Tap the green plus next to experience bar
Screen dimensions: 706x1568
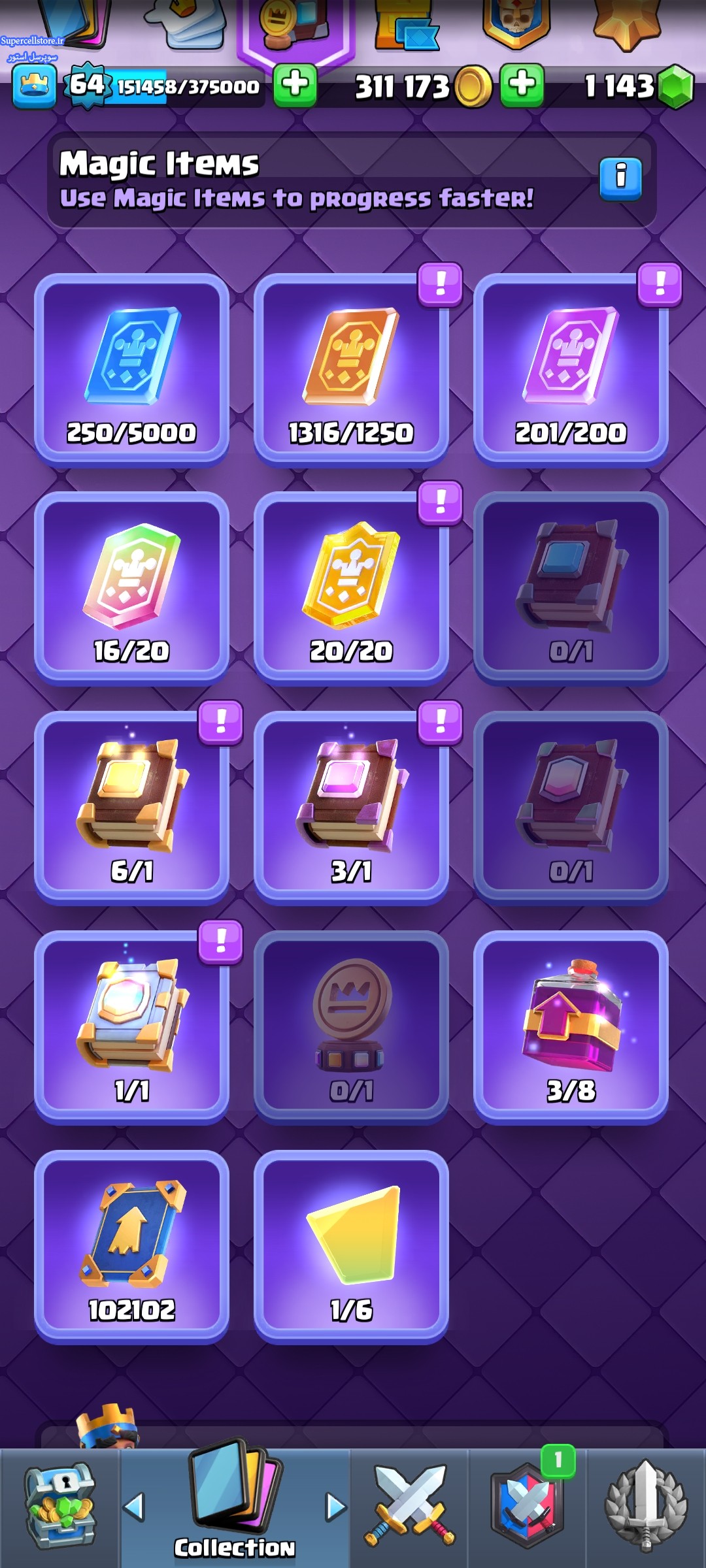point(295,86)
